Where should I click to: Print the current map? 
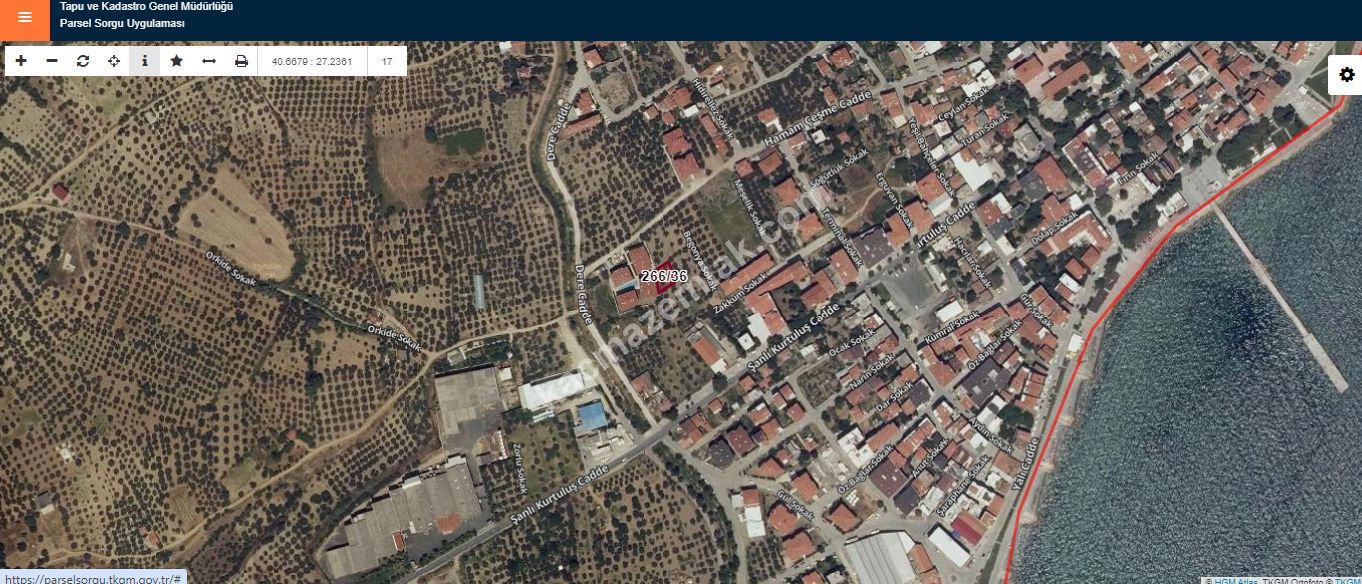tap(241, 61)
